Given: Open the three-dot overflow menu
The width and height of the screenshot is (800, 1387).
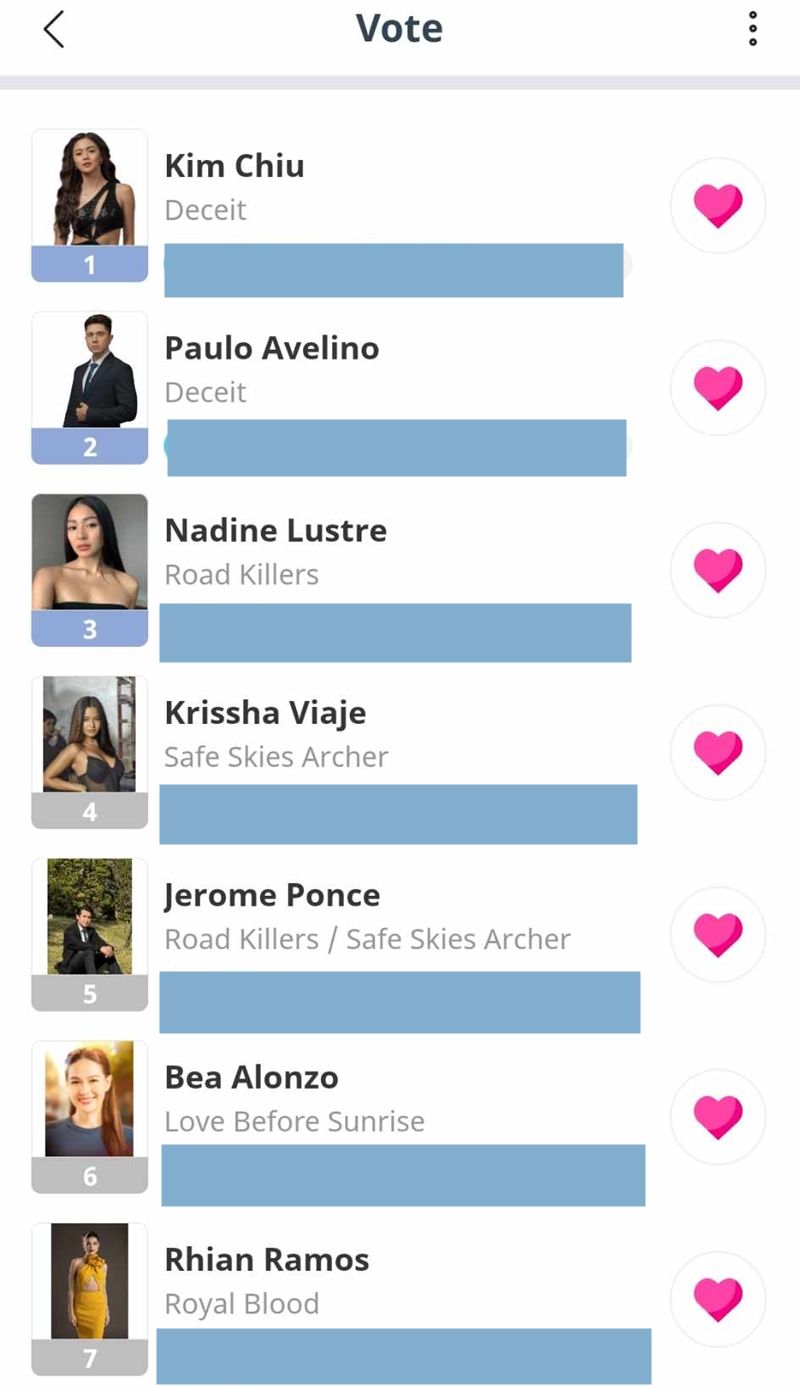Looking at the screenshot, I should point(752,29).
